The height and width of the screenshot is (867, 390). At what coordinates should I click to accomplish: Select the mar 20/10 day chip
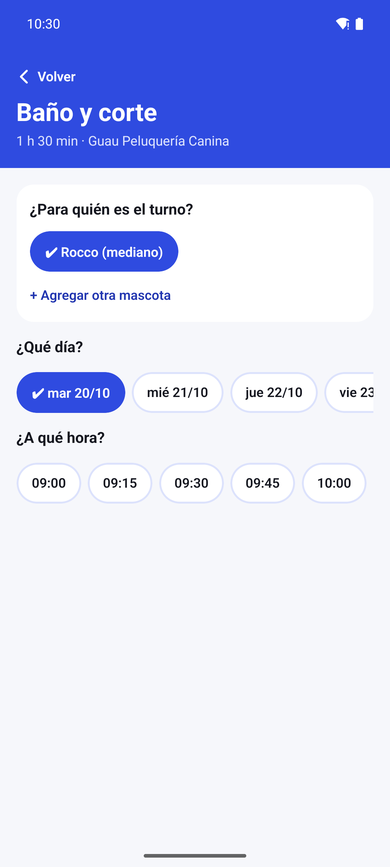pyautogui.click(x=71, y=393)
